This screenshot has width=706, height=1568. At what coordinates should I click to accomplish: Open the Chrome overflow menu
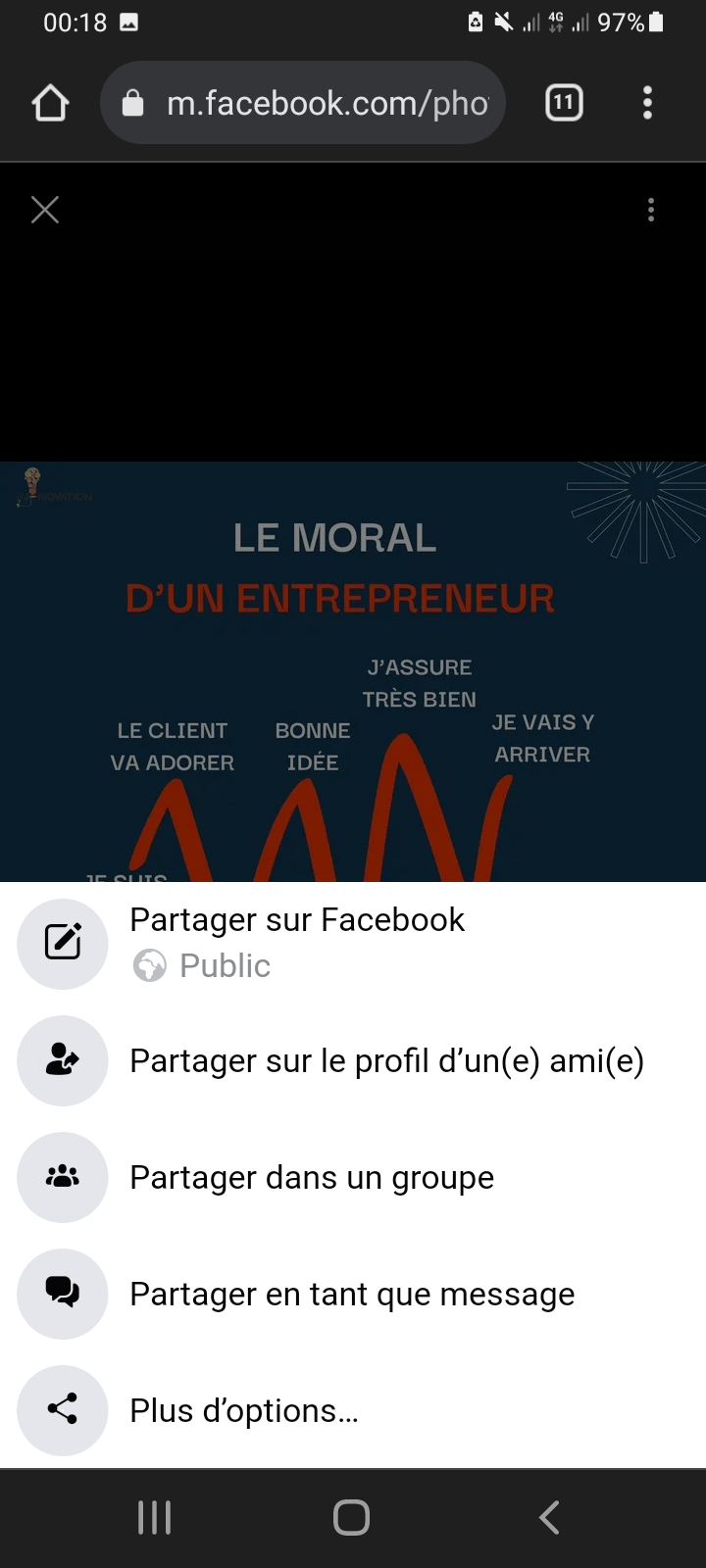[x=647, y=103]
